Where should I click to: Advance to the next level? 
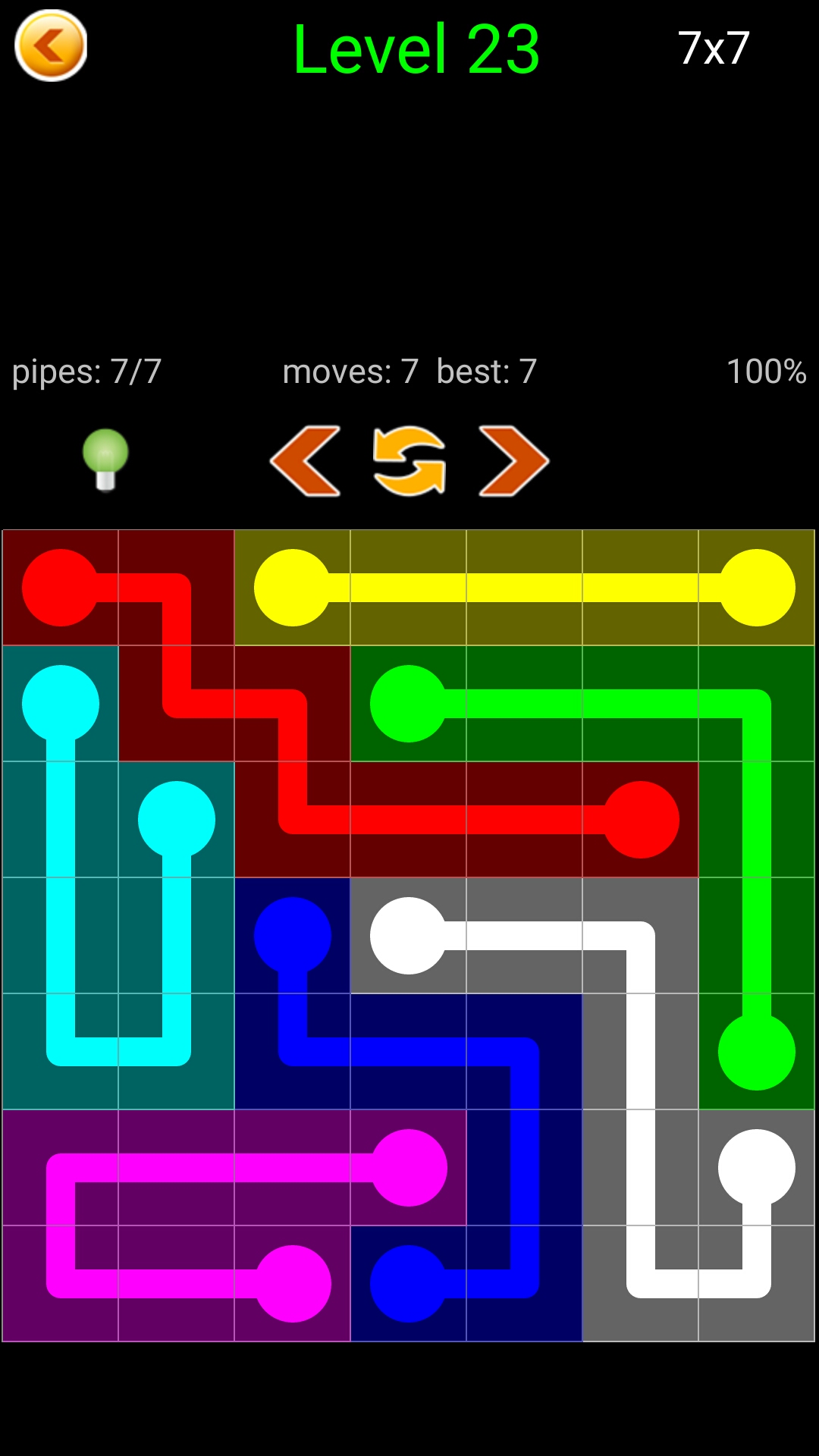point(513,461)
